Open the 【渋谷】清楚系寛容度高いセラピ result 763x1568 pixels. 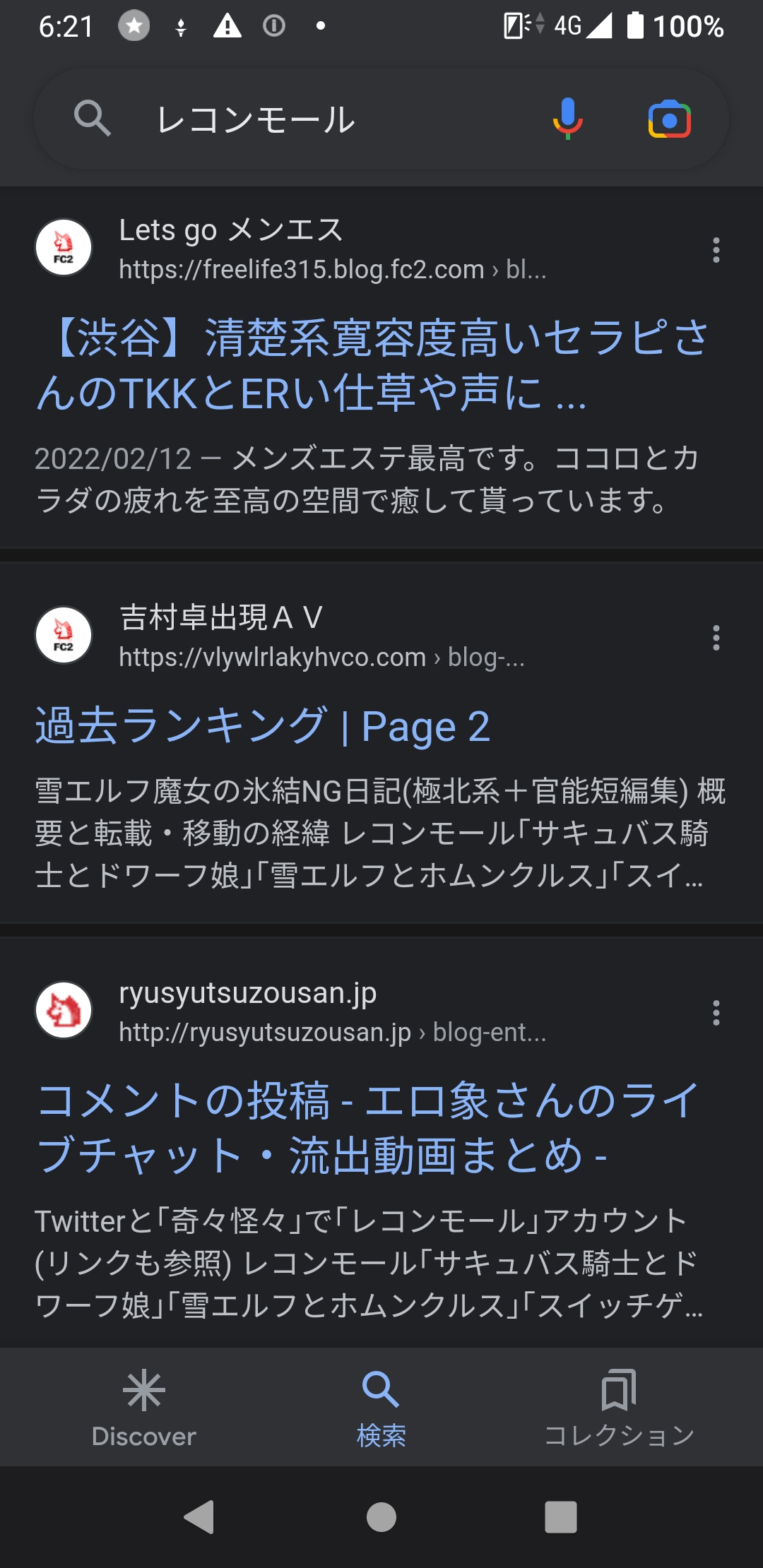(372, 365)
